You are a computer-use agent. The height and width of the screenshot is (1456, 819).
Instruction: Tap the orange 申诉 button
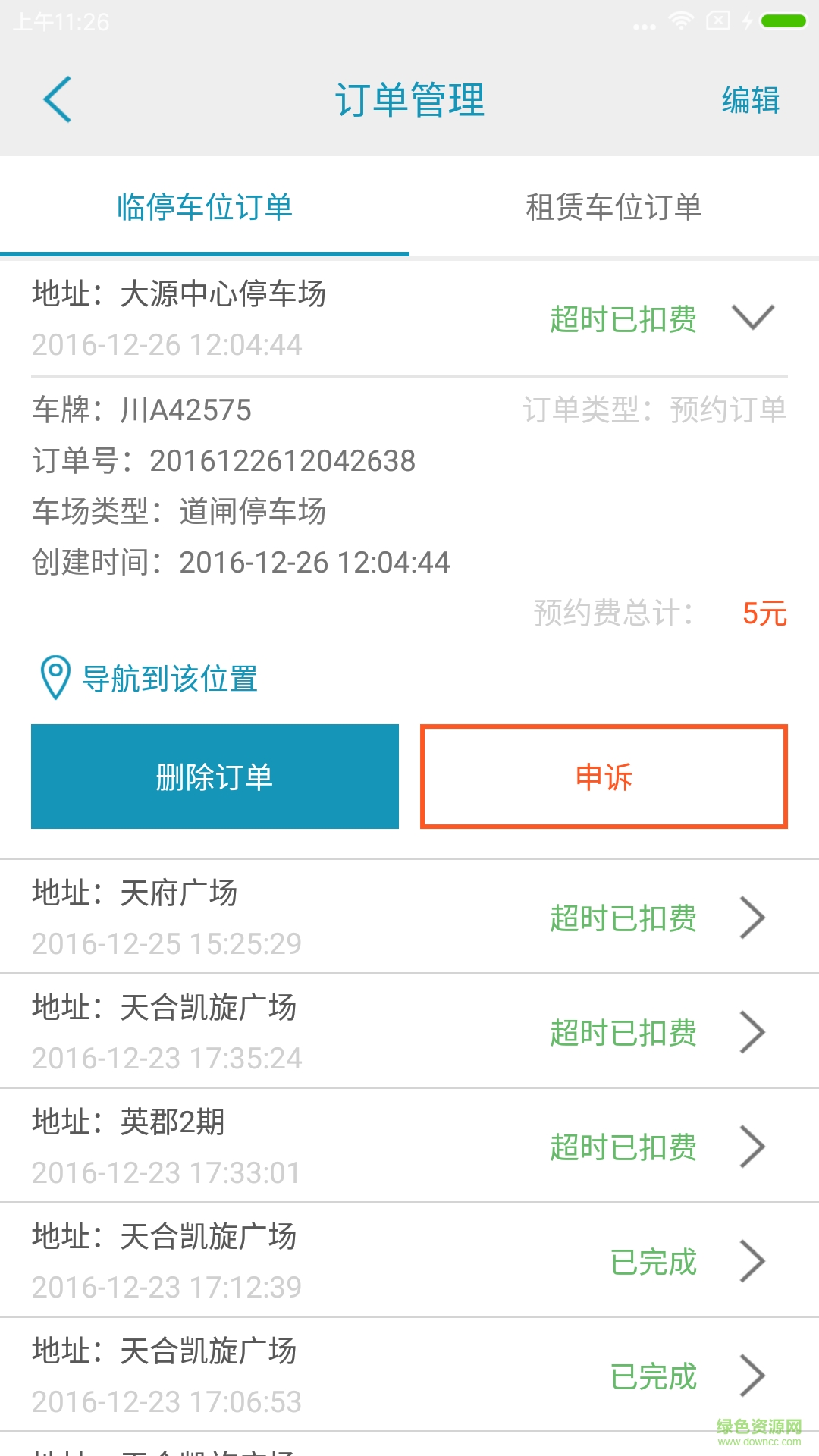(x=604, y=776)
